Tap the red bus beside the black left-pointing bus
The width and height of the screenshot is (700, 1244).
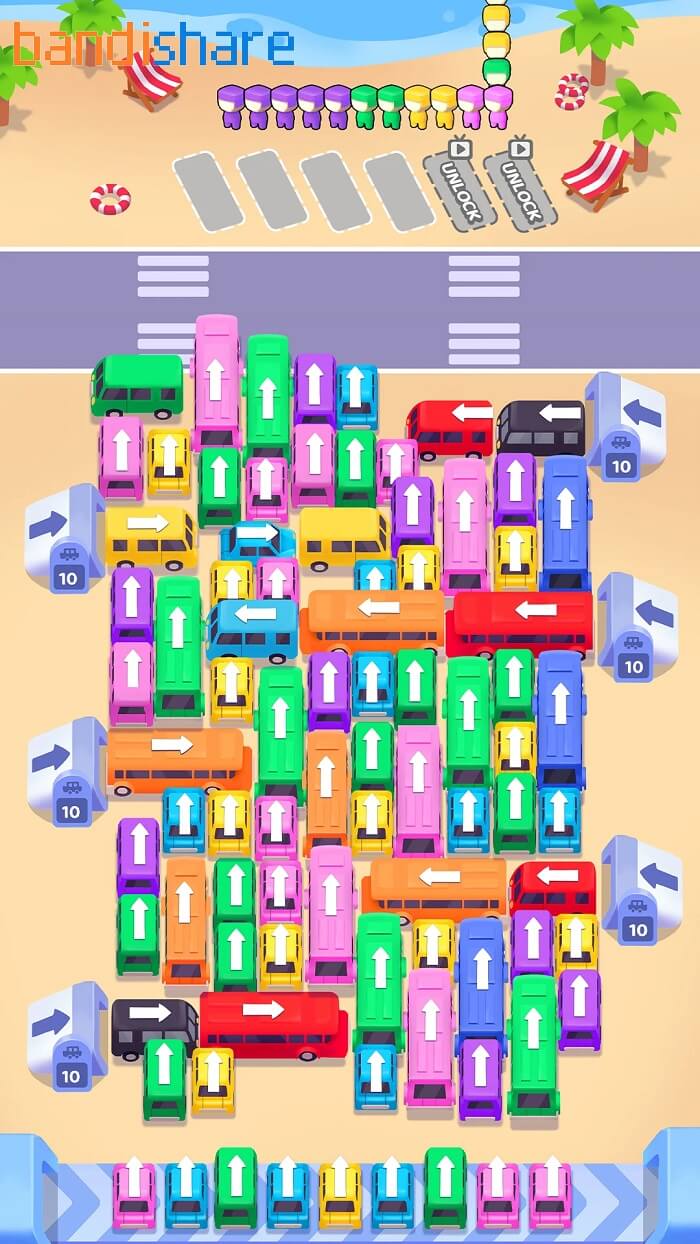450,426
